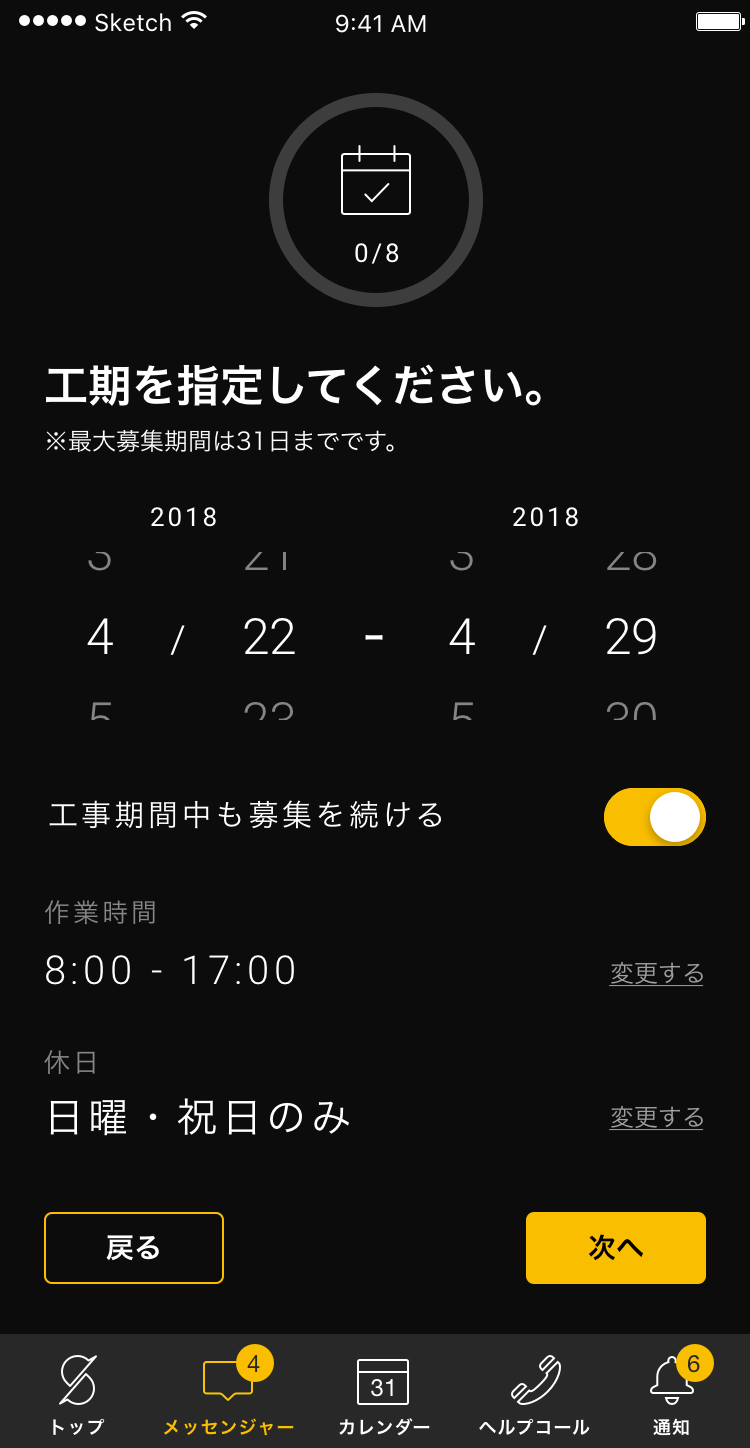Select start day 22 in the picker
Image resolution: width=750 pixels, height=1448 pixels.
pyautogui.click(x=270, y=638)
